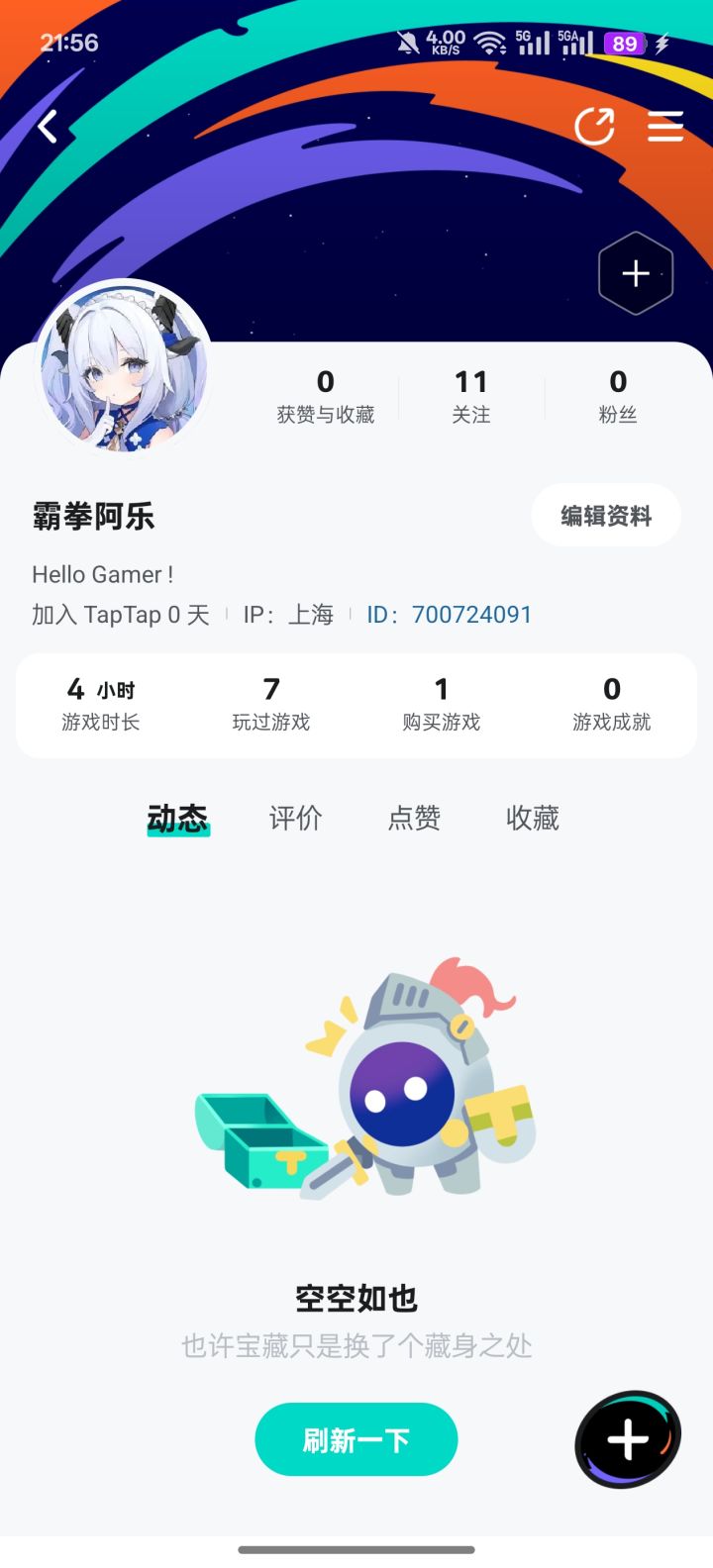Screen dimensions: 713x1568
Task: Open the hamburger menu
Action: (665, 126)
